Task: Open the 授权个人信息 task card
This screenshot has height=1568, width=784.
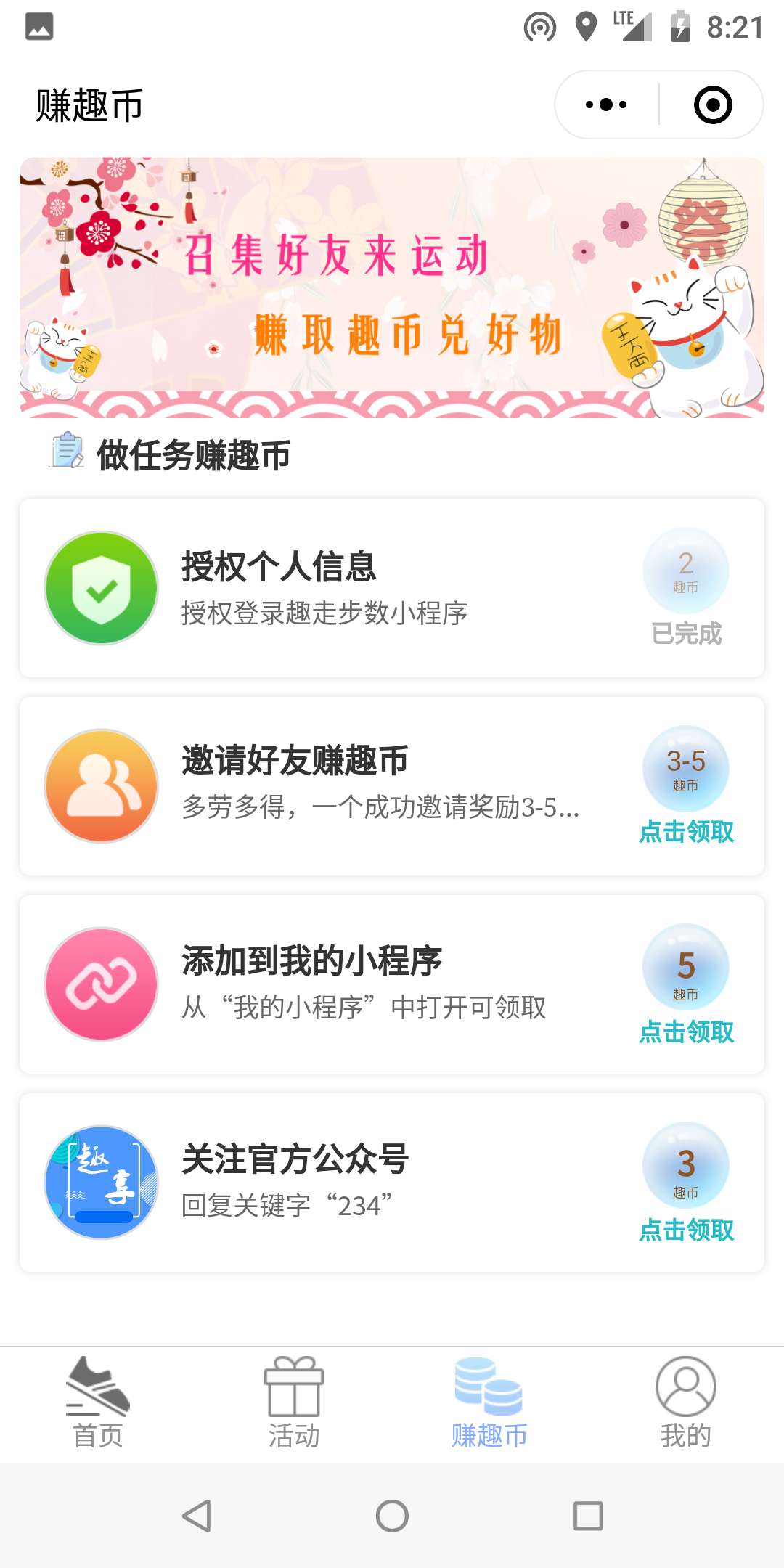Action: (x=392, y=588)
